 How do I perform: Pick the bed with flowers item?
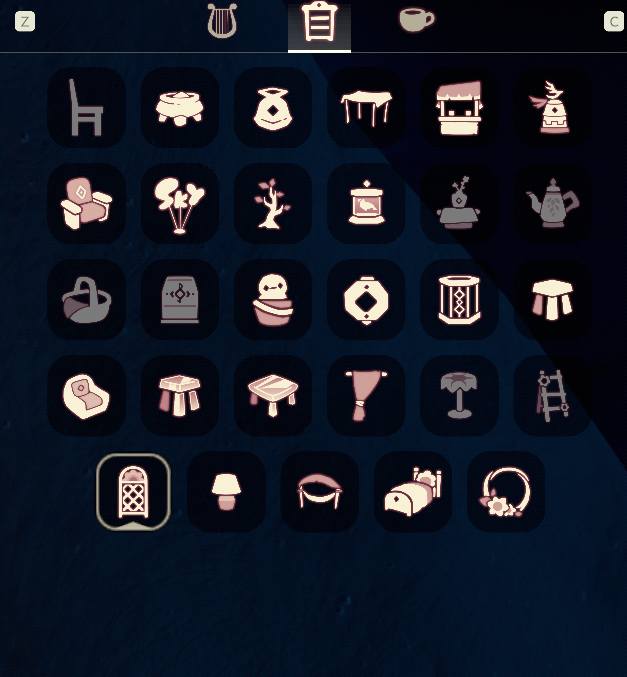coord(413,491)
